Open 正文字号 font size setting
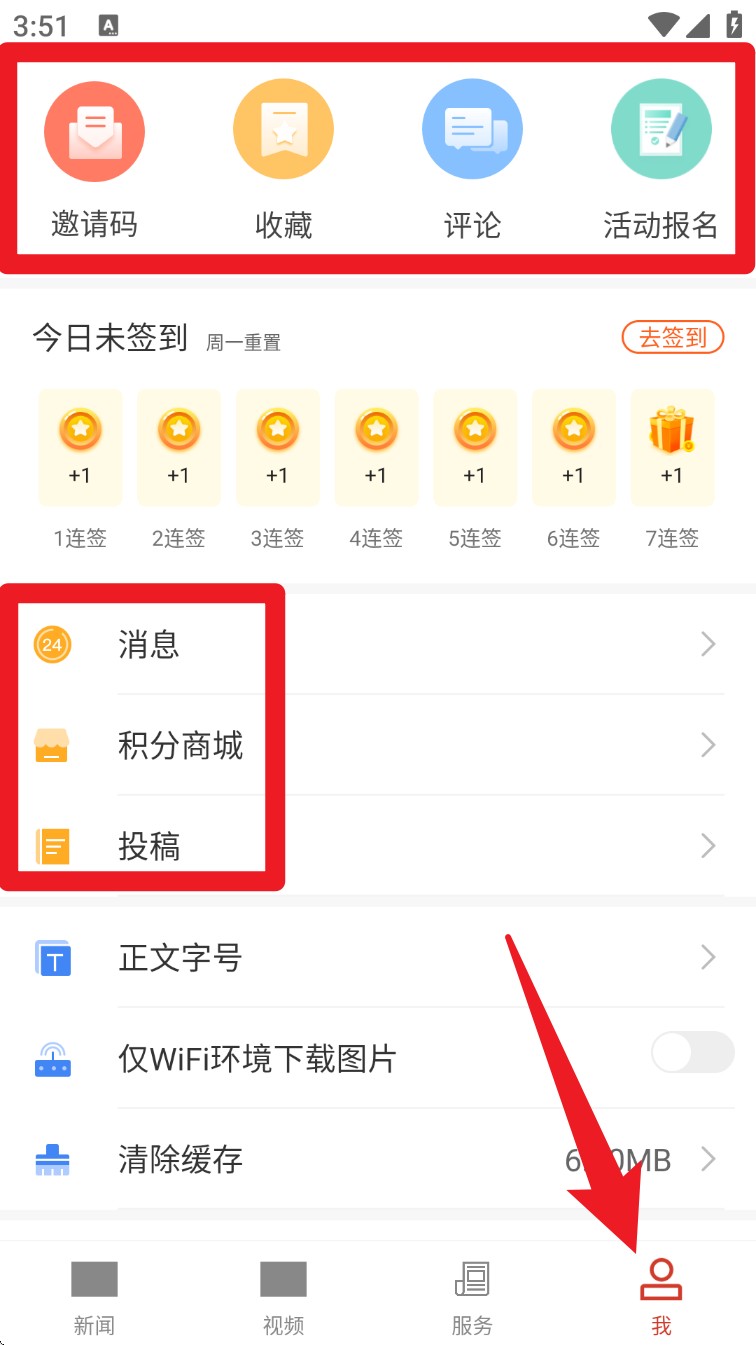756x1345 pixels. (x=378, y=957)
